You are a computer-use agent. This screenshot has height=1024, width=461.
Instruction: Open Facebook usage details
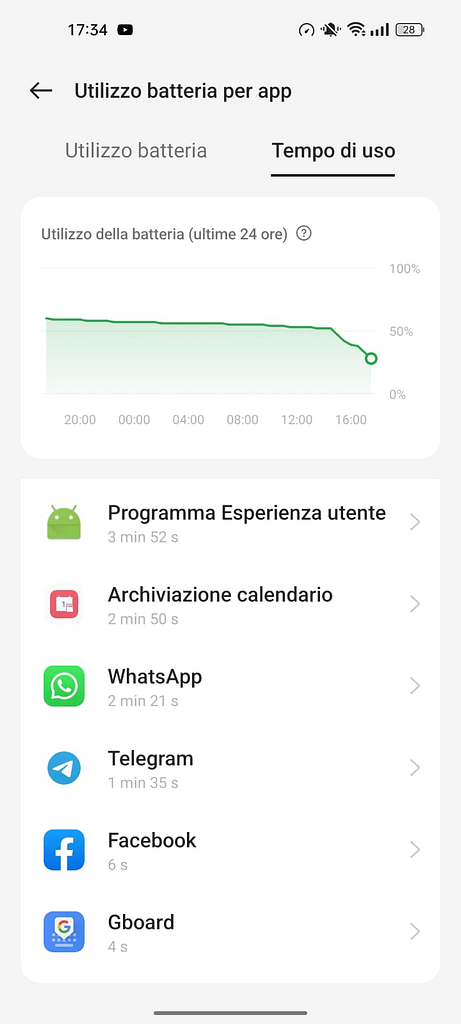(x=230, y=850)
